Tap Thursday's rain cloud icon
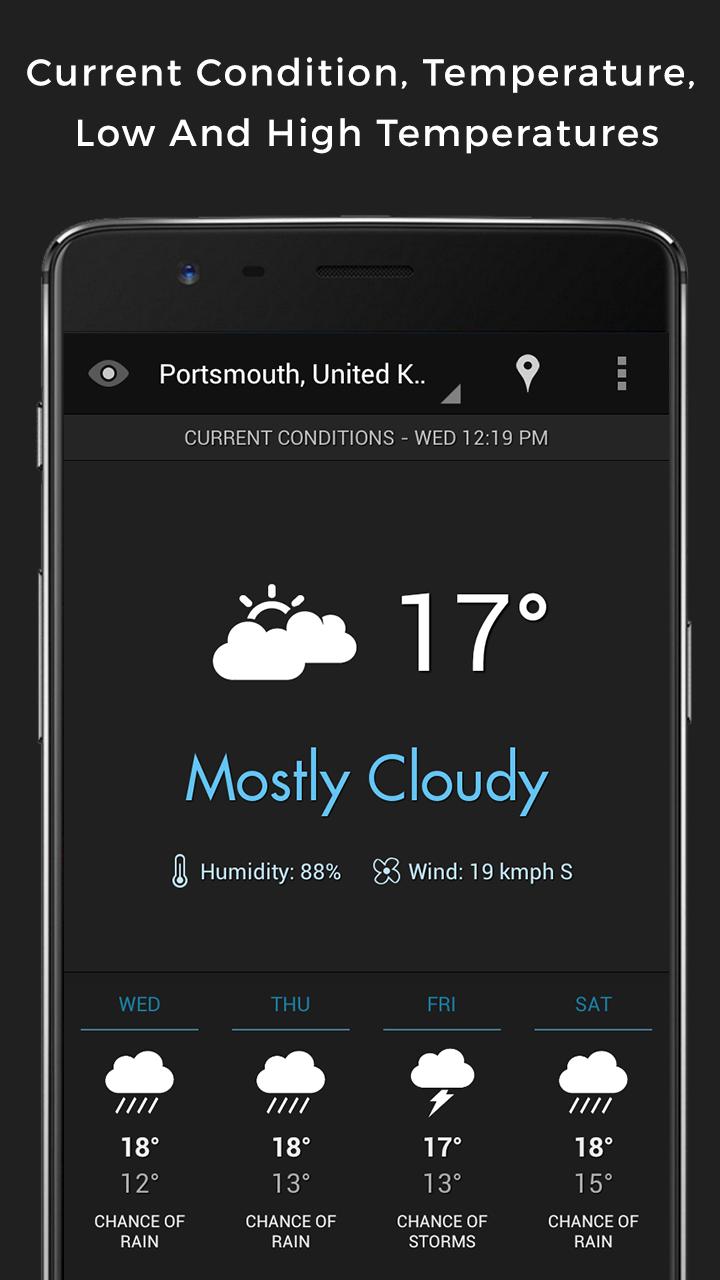 pos(290,1077)
